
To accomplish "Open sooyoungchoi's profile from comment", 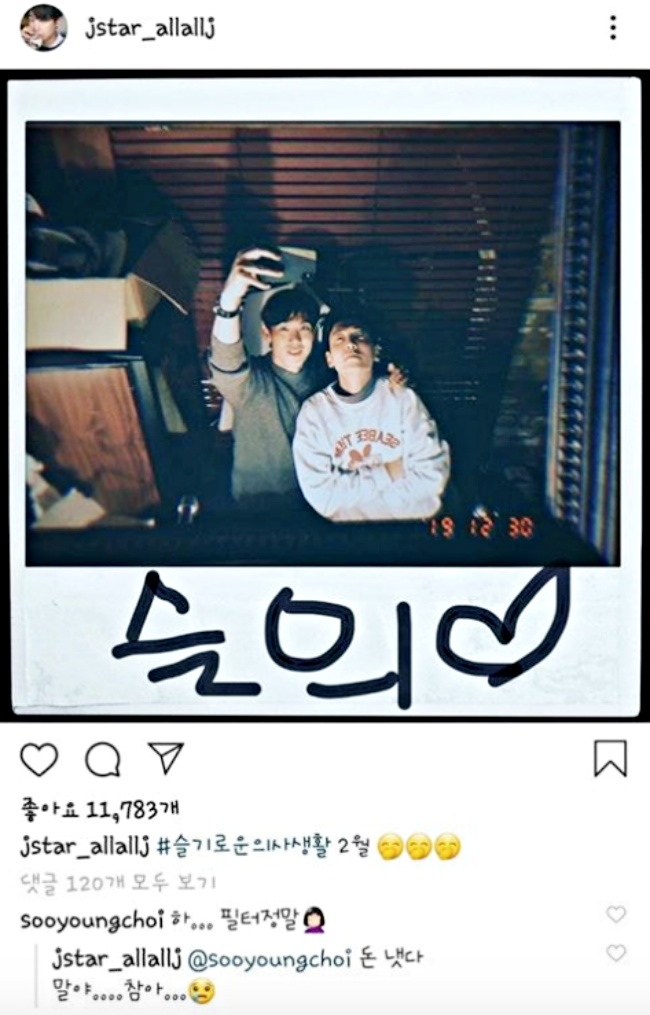I will pos(82,920).
